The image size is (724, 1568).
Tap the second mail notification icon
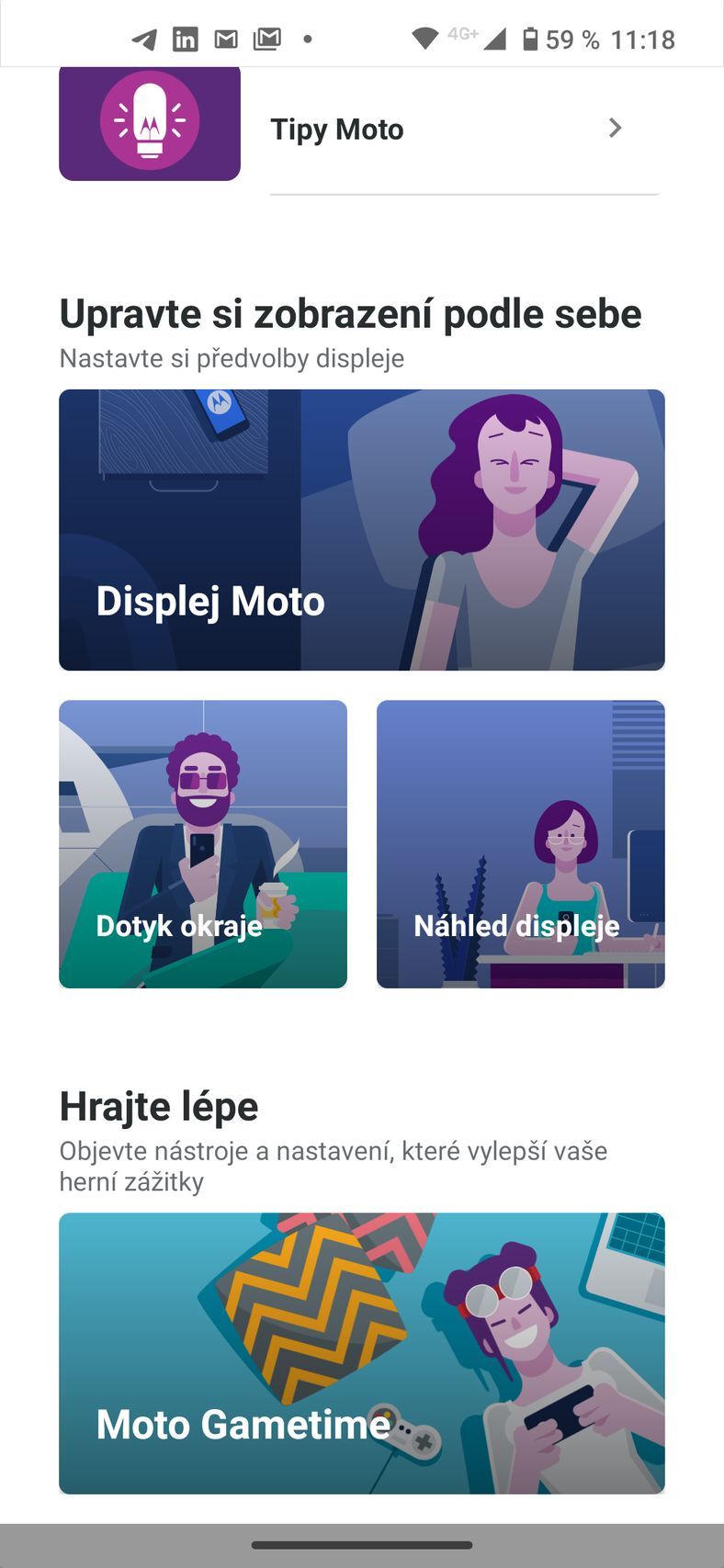[x=266, y=39]
